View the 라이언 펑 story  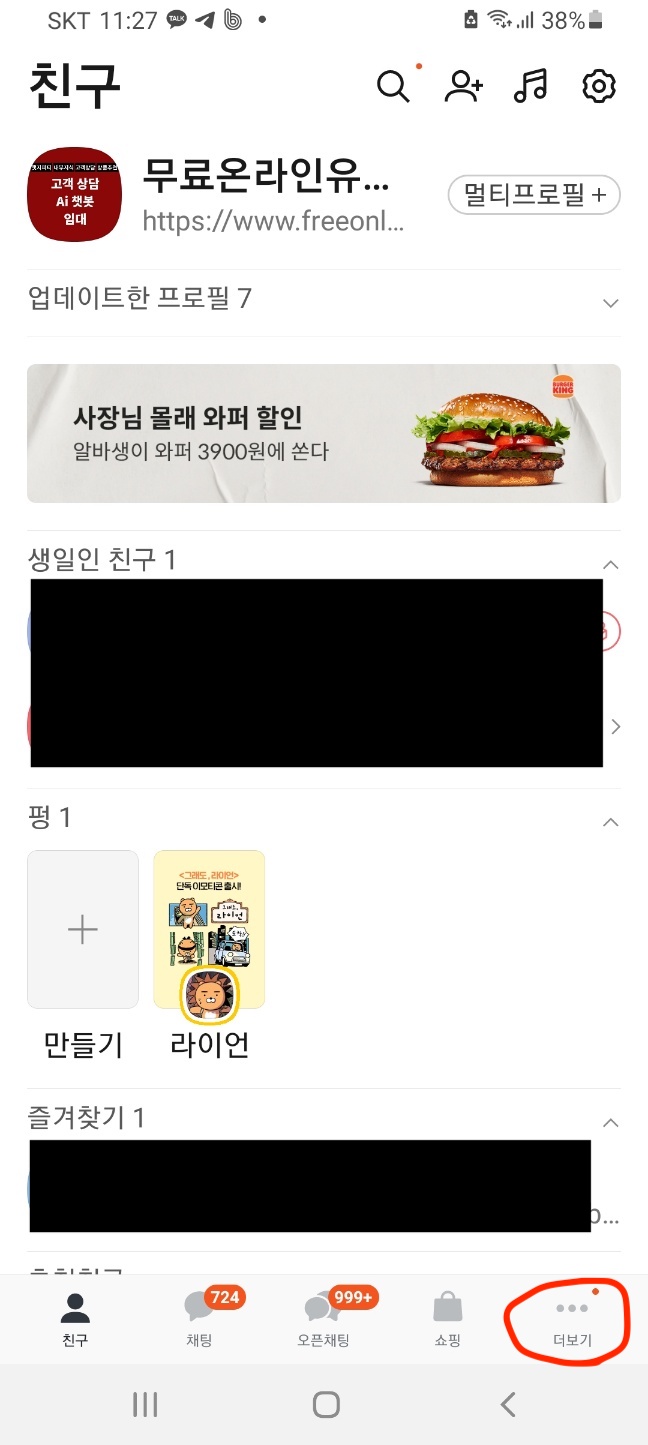pos(209,930)
